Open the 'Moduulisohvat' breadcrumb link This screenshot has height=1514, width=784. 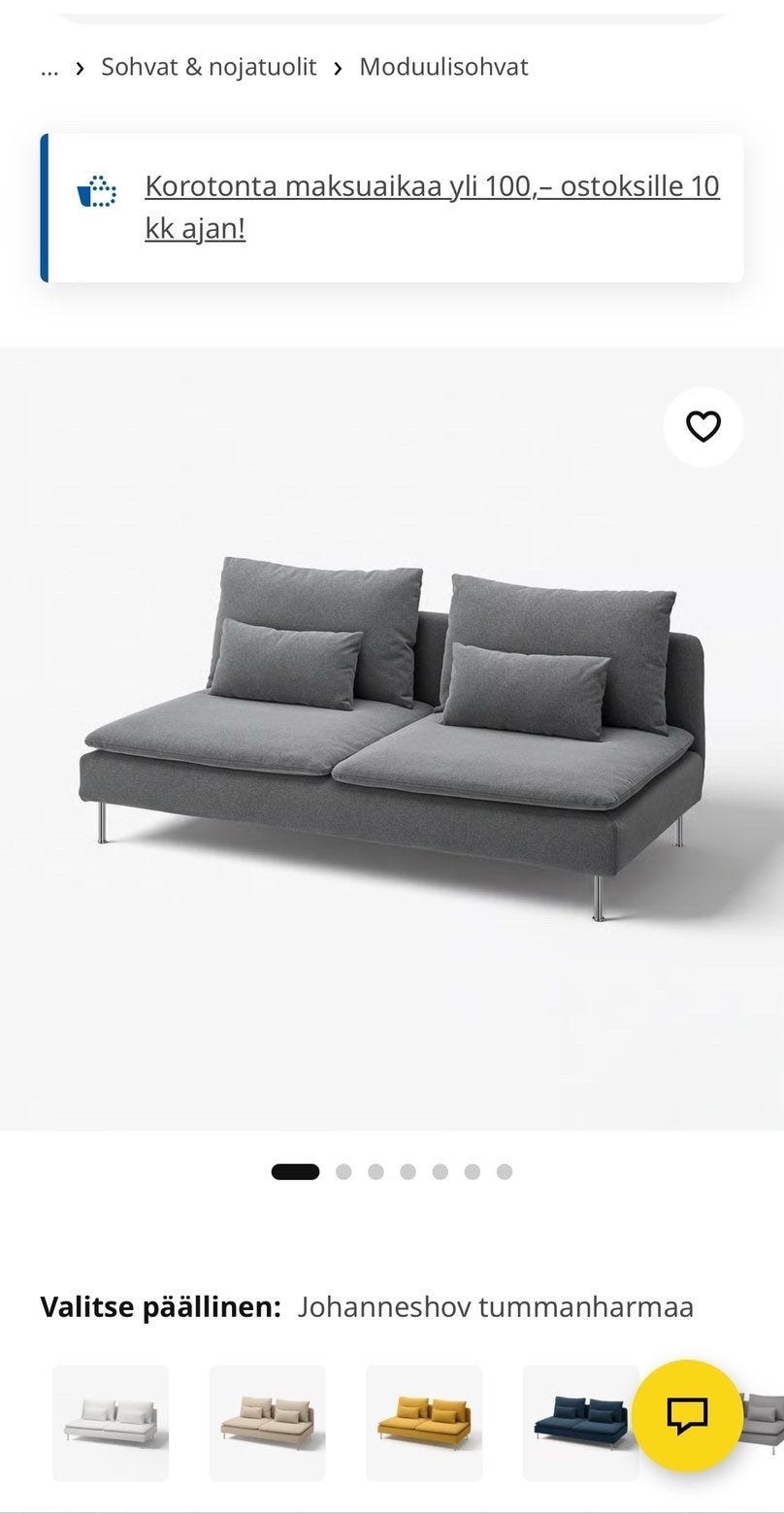pyautogui.click(x=443, y=67)
